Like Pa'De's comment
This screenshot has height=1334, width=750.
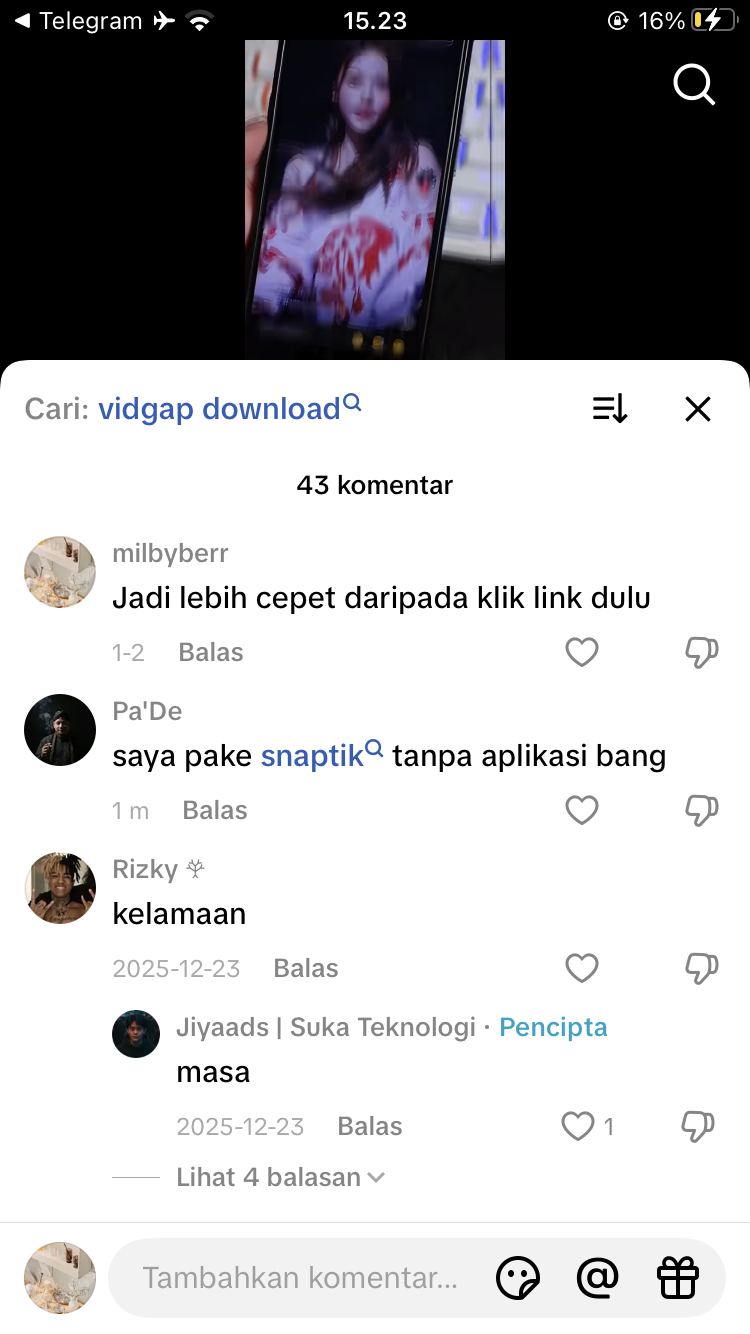582,810
